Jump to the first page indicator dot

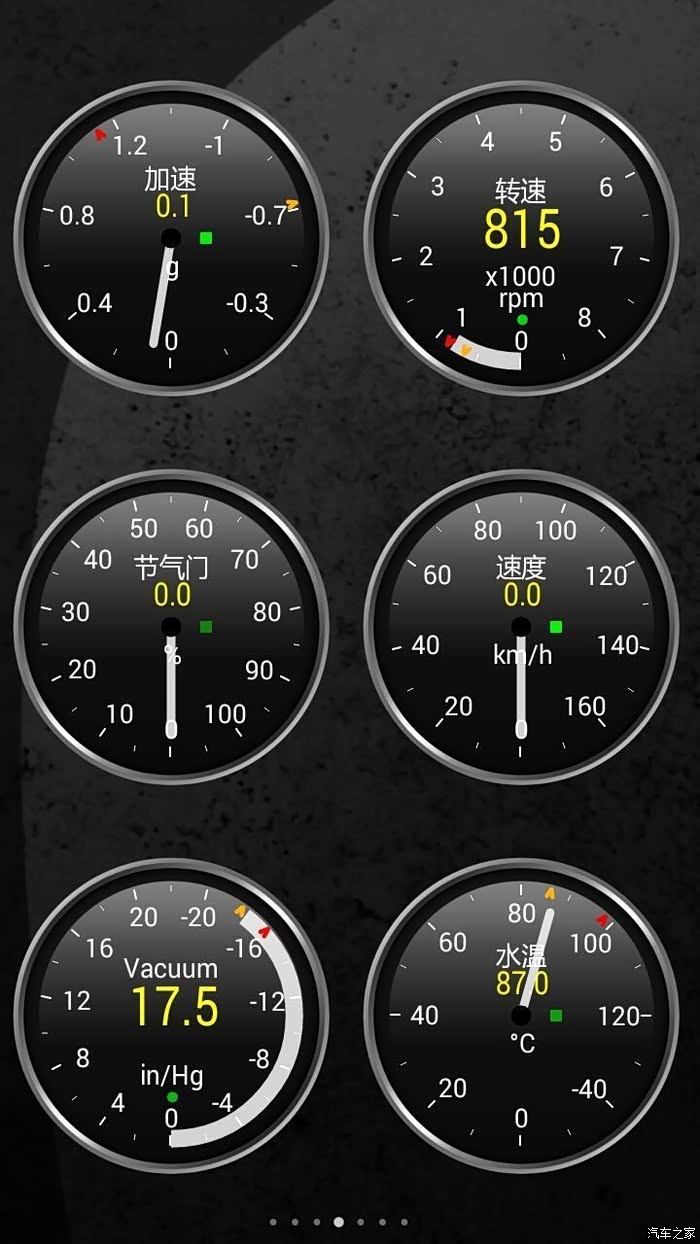[x=273, y=1222]
